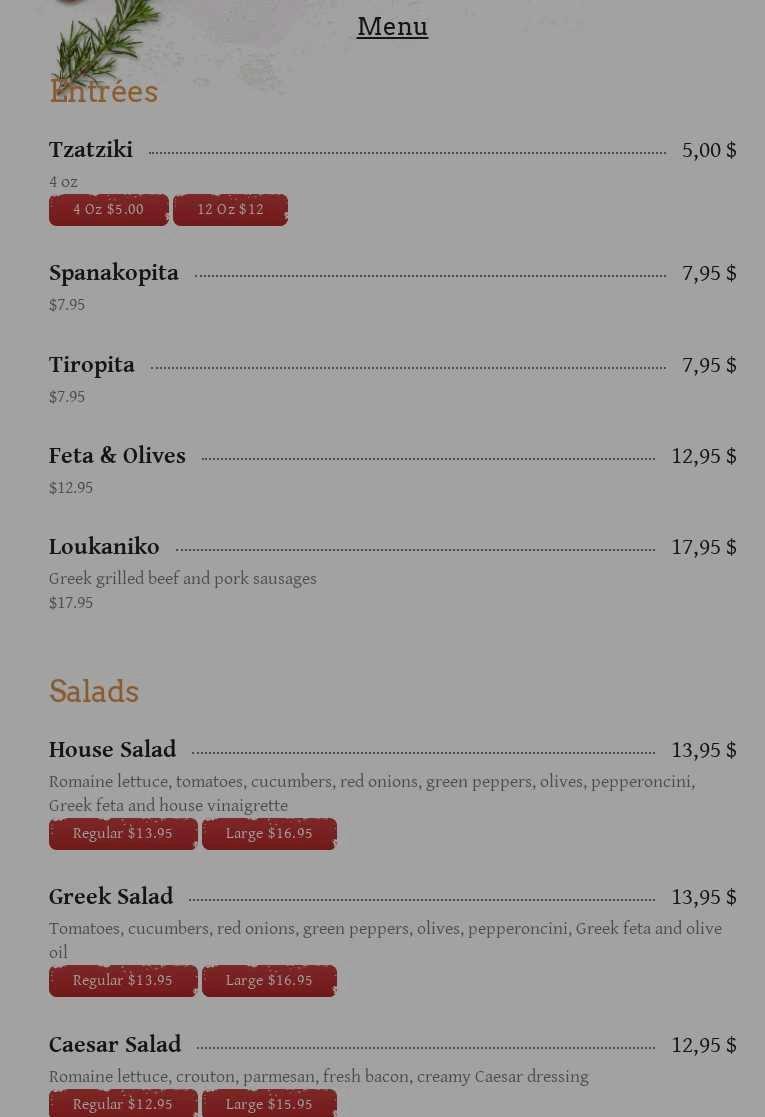The height and width of the screenshot is (1117, 765).
Task: Select the 4 Oz $5.00 Tzatziki option
Action: [109, 210]
